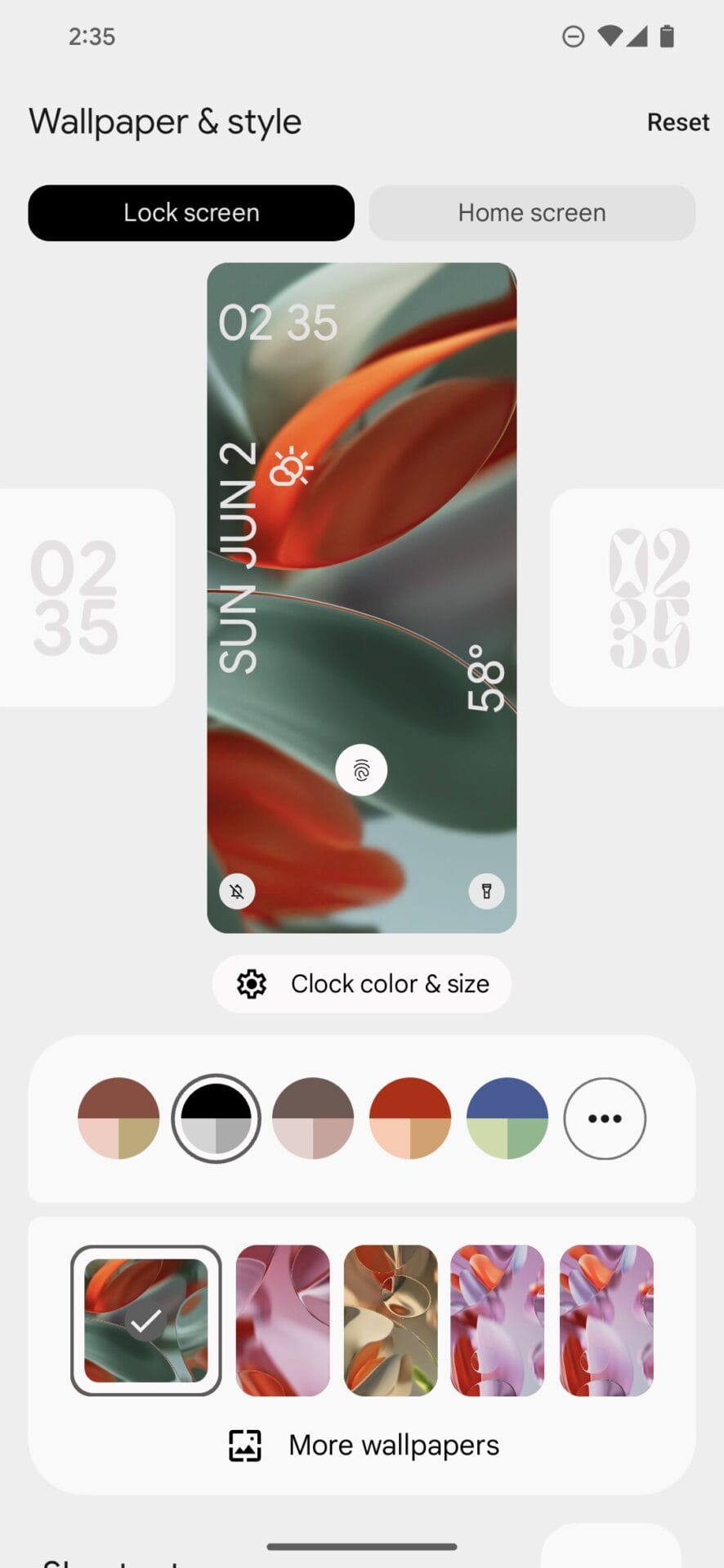Open Clock color & size settings
This screenshot has height=1568, width=724.
362,984
